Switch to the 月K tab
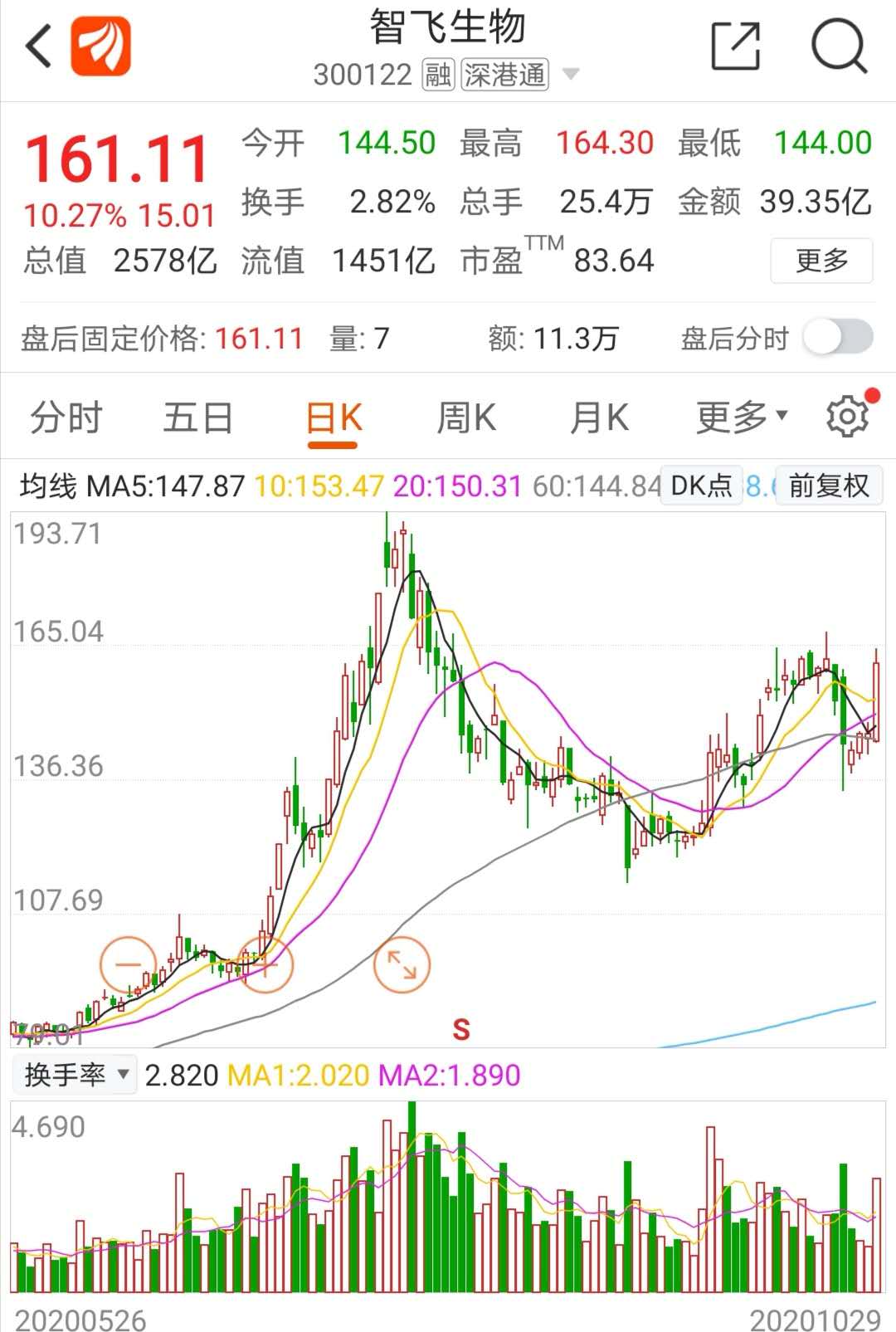This screenshot has height=1332, width=896. [x=599, y=417]
